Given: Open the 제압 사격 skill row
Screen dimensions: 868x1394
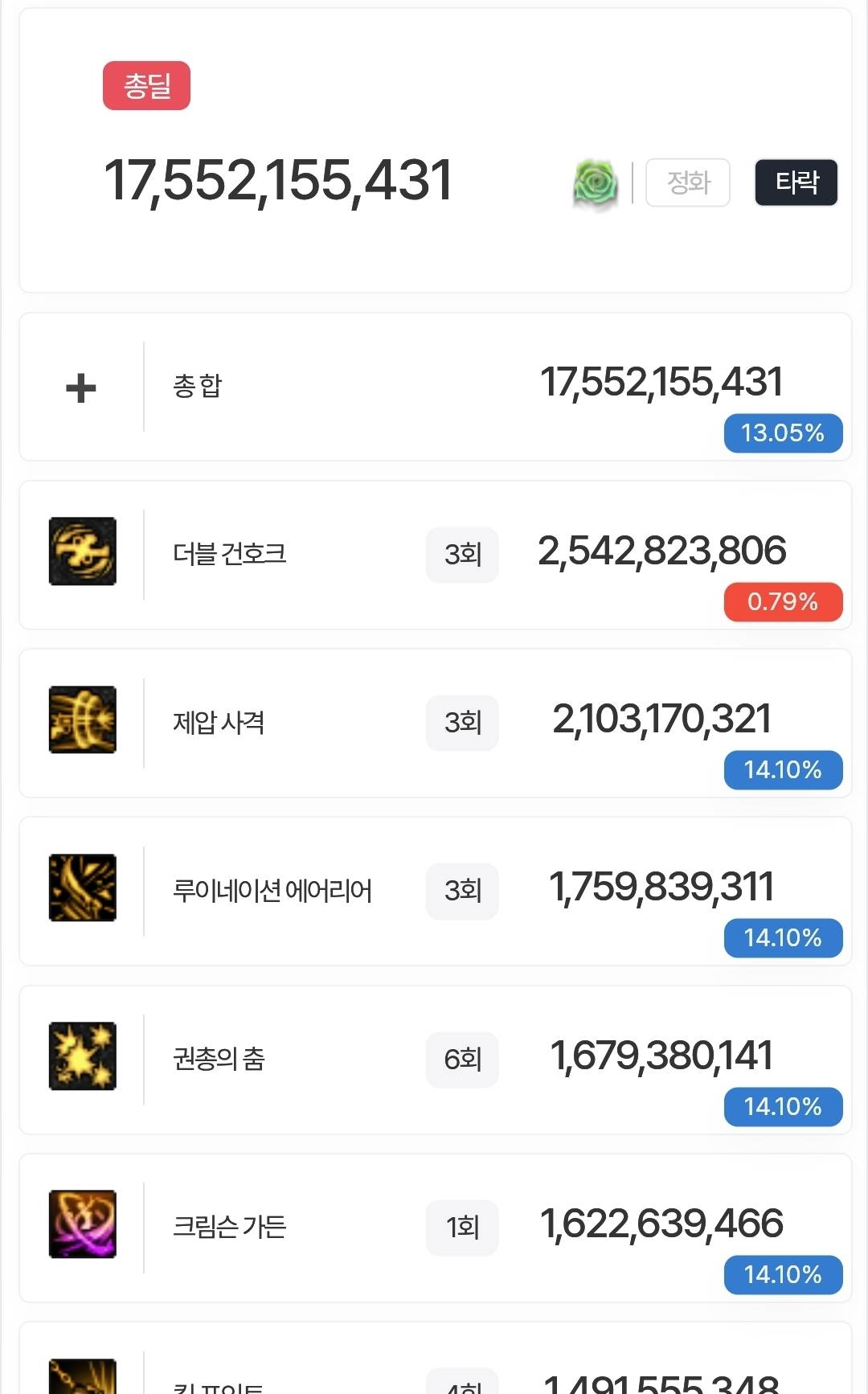Looking at the screenshot, I should point(435,723).
